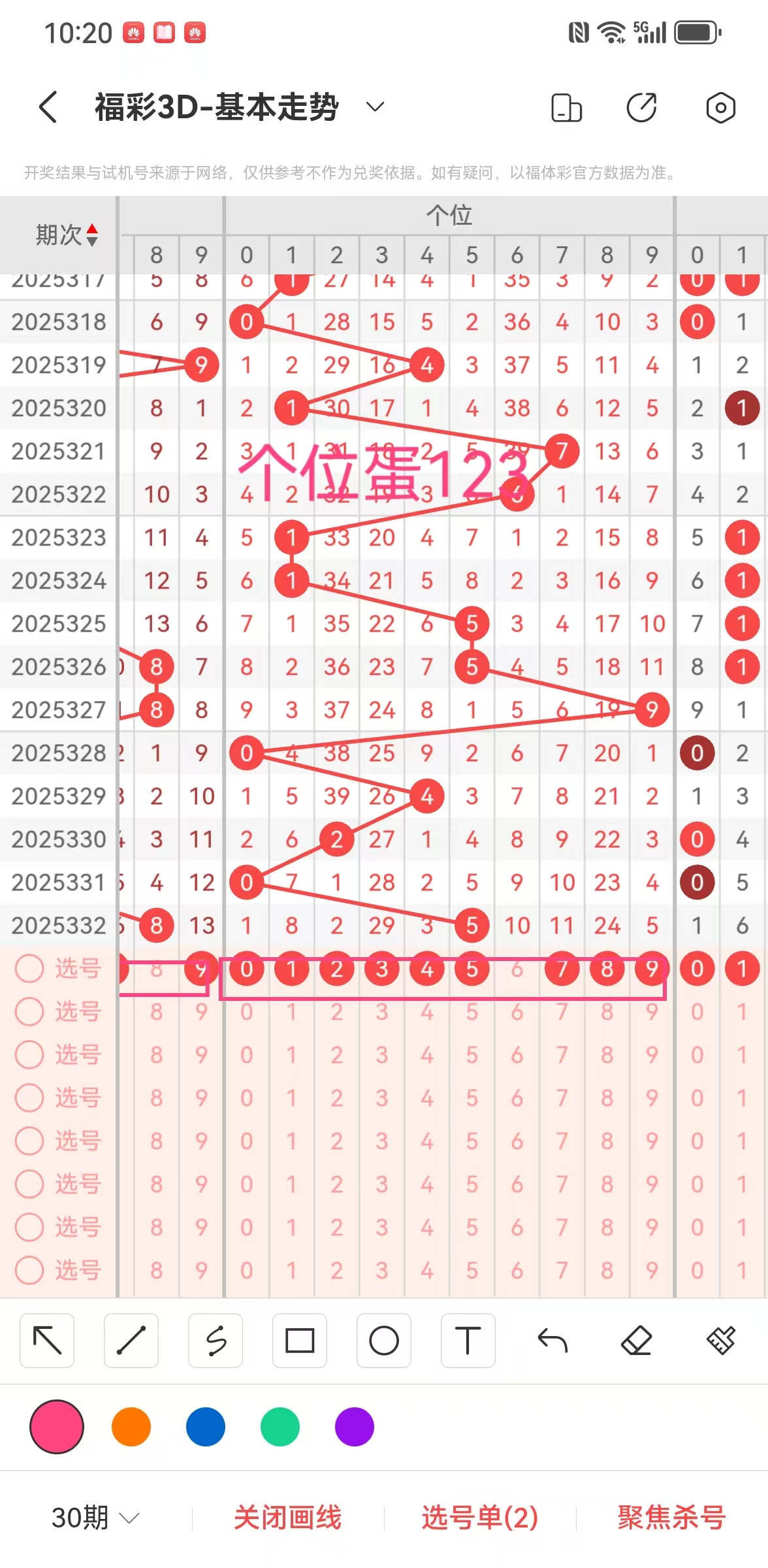Choose the blue drawing color
Viewport: 768px width, 1568px height.
pyautogui.click(x=206, y=1427)
